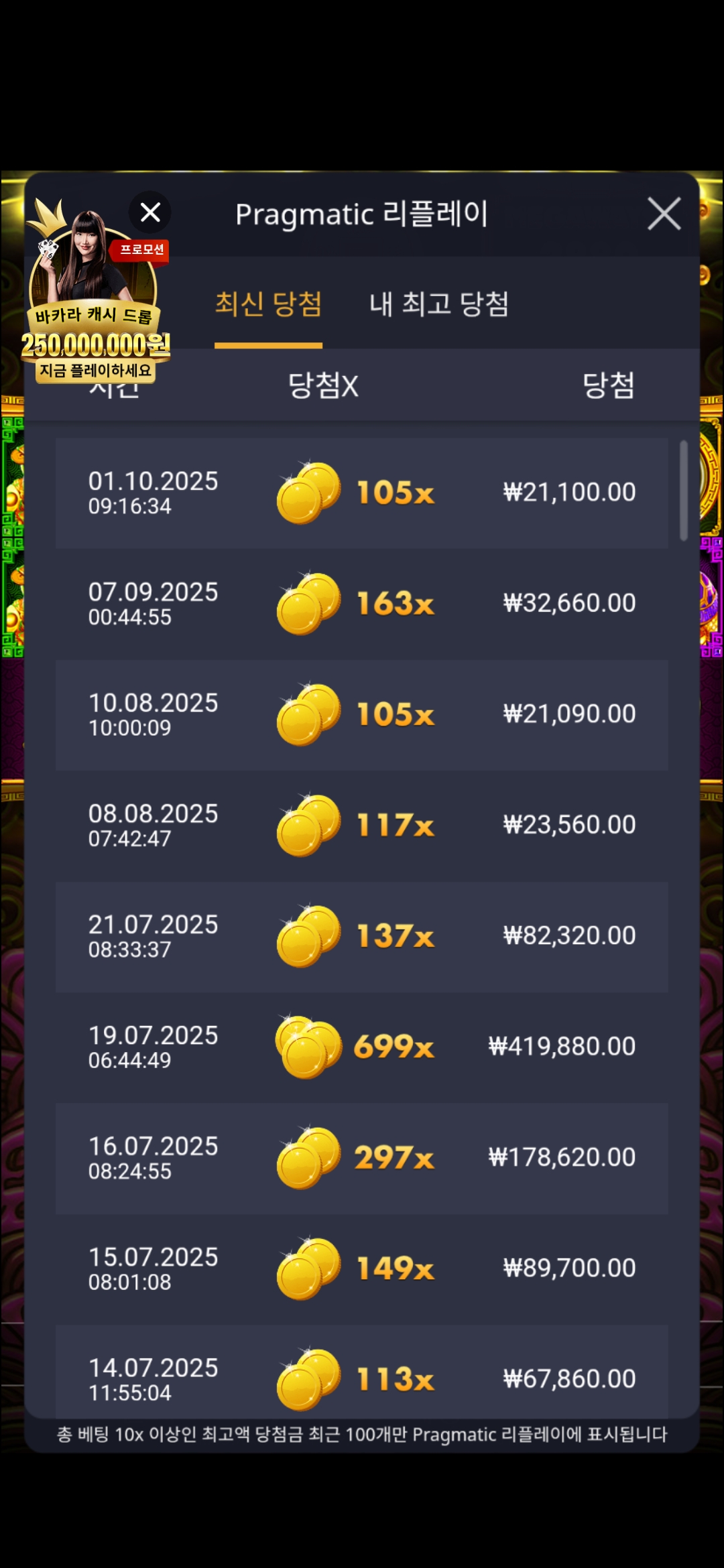This screenshot has width=724, height=1568.
Task: View the 21.07.2025 137x replay
Action: click(x=362, y=936)
